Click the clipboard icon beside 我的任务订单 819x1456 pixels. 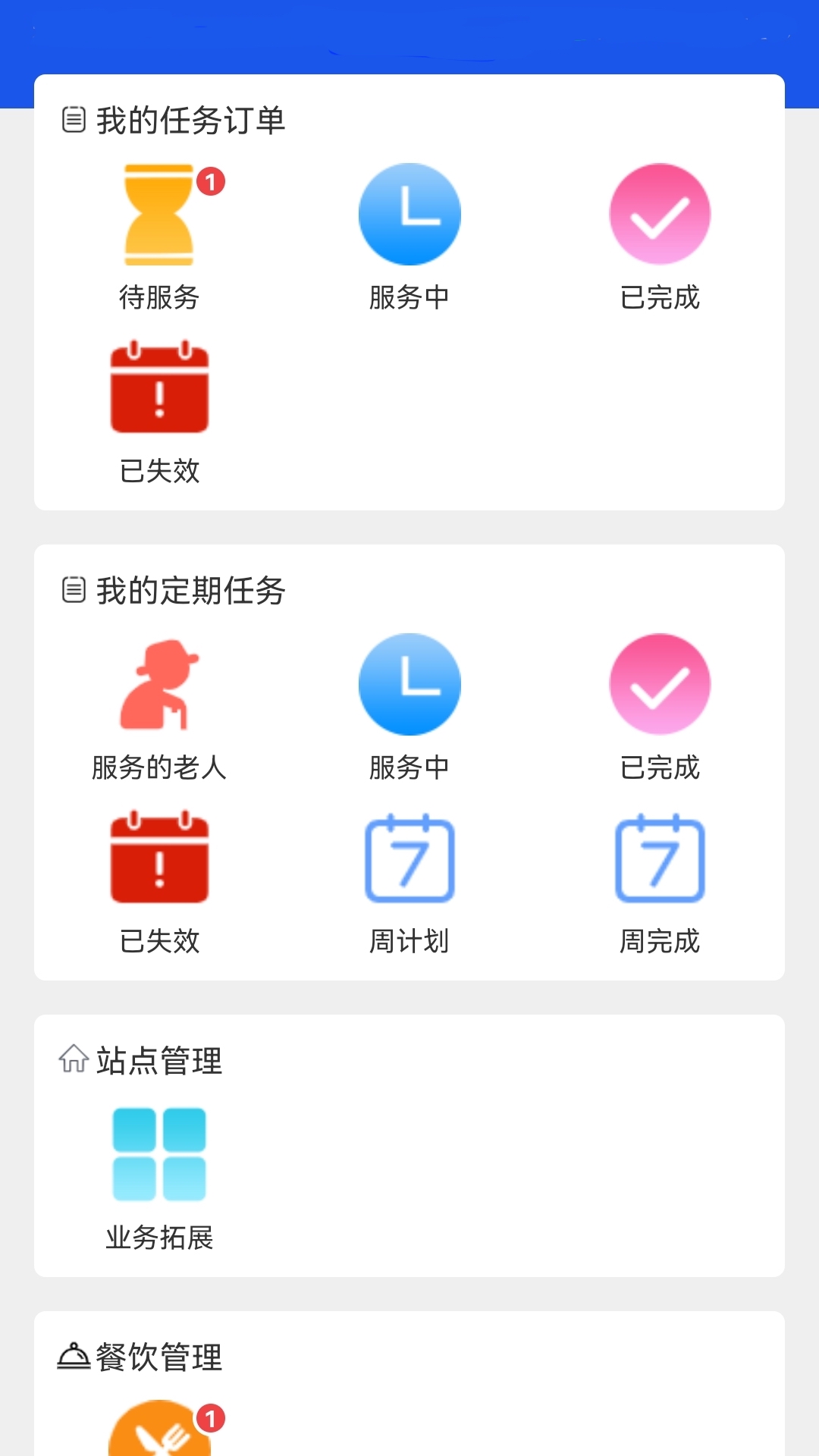click(x=74, y=119)
